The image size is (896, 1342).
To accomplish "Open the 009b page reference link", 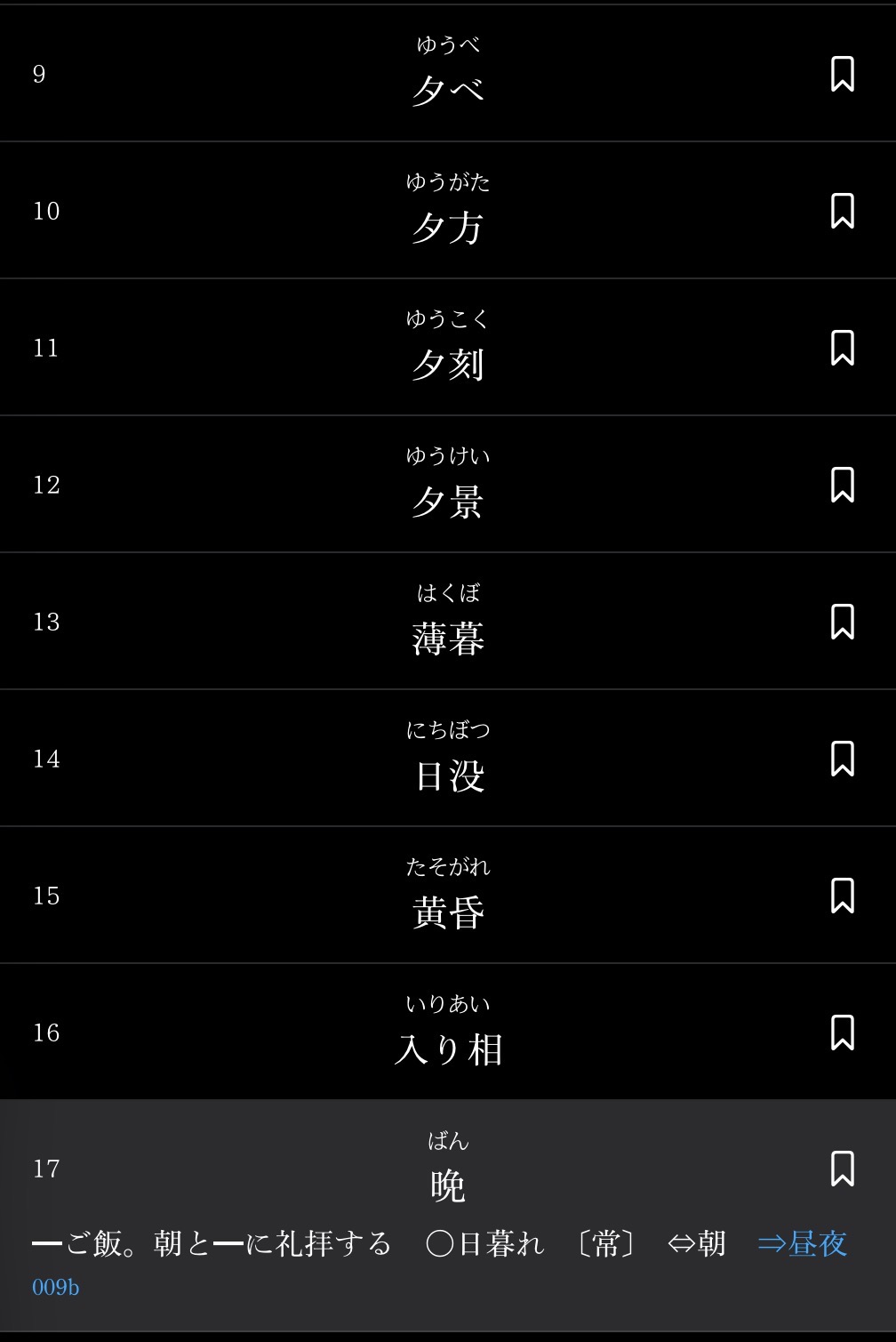I will coord(55,1288).
